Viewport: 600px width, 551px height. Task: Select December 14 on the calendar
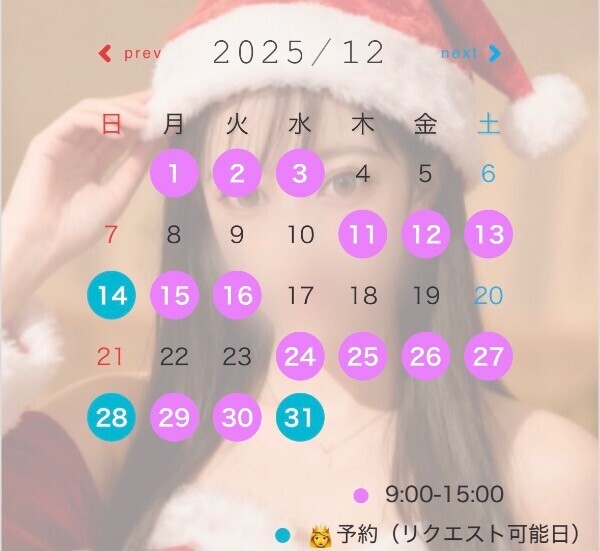coord(111,295)
